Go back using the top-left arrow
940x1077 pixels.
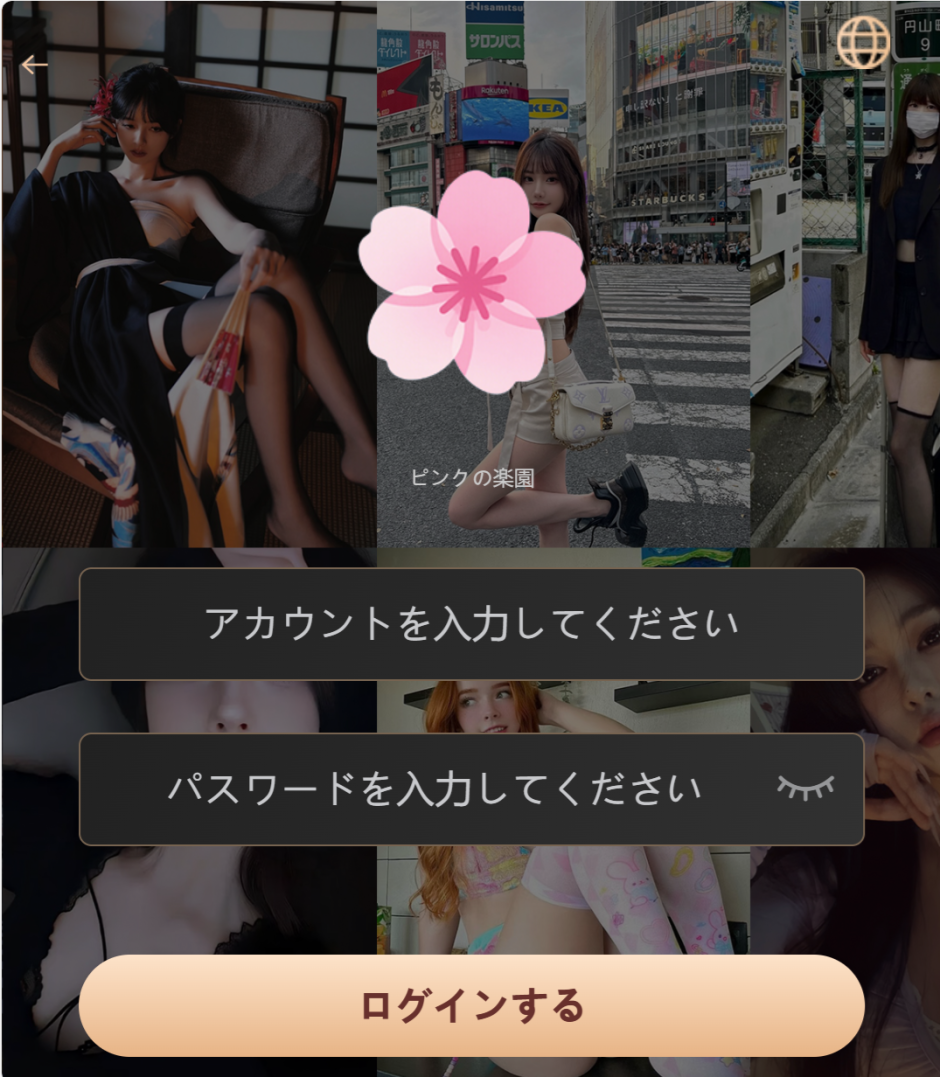[34, 65]
